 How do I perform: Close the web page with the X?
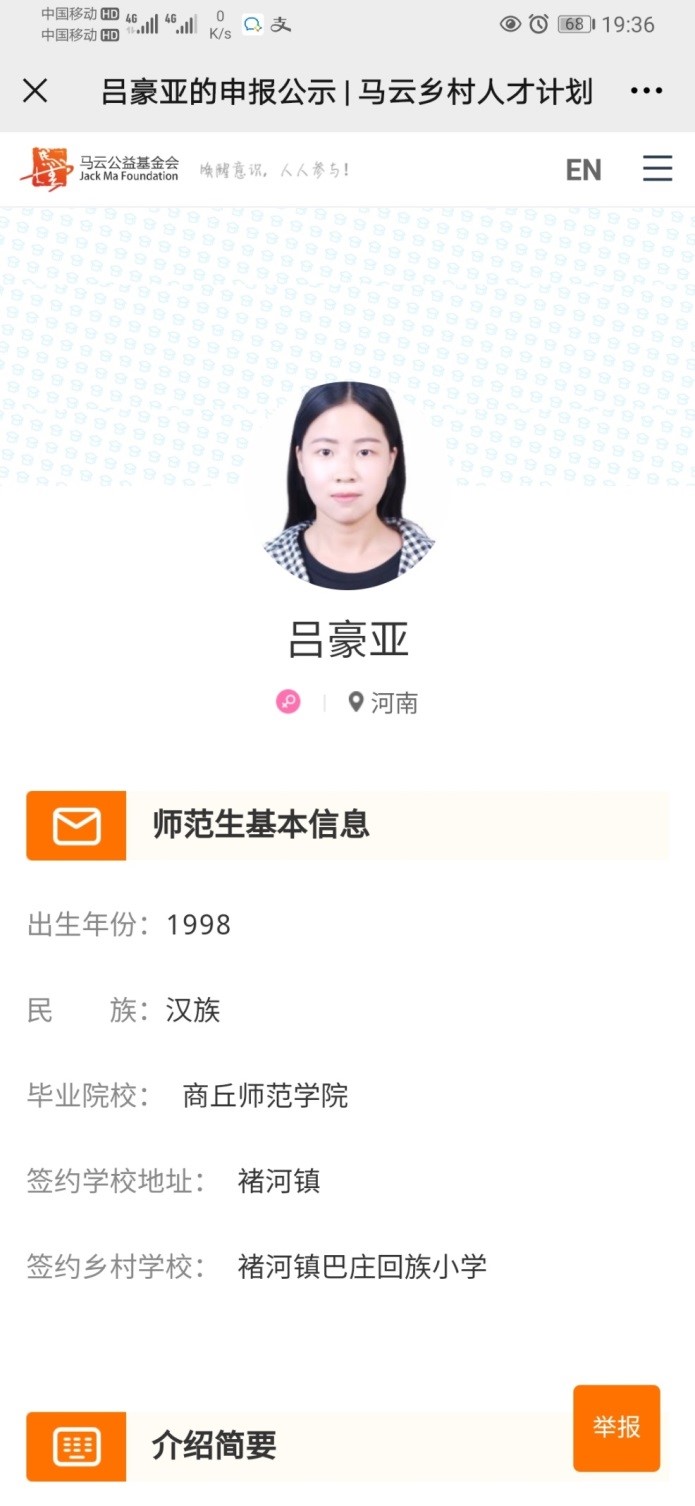click(x=35, y=92)
